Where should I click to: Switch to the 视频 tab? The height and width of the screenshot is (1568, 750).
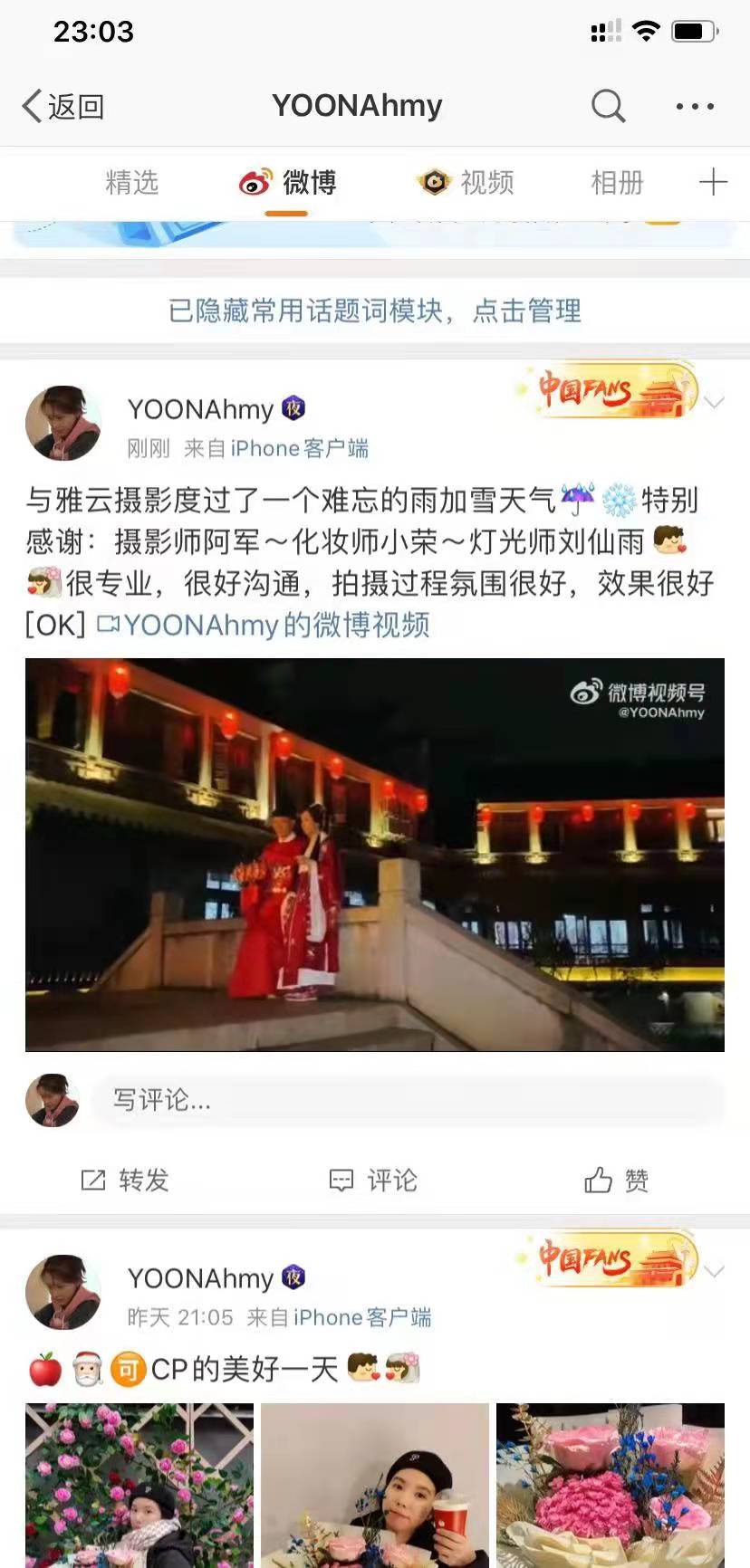(x=466, y=183)
